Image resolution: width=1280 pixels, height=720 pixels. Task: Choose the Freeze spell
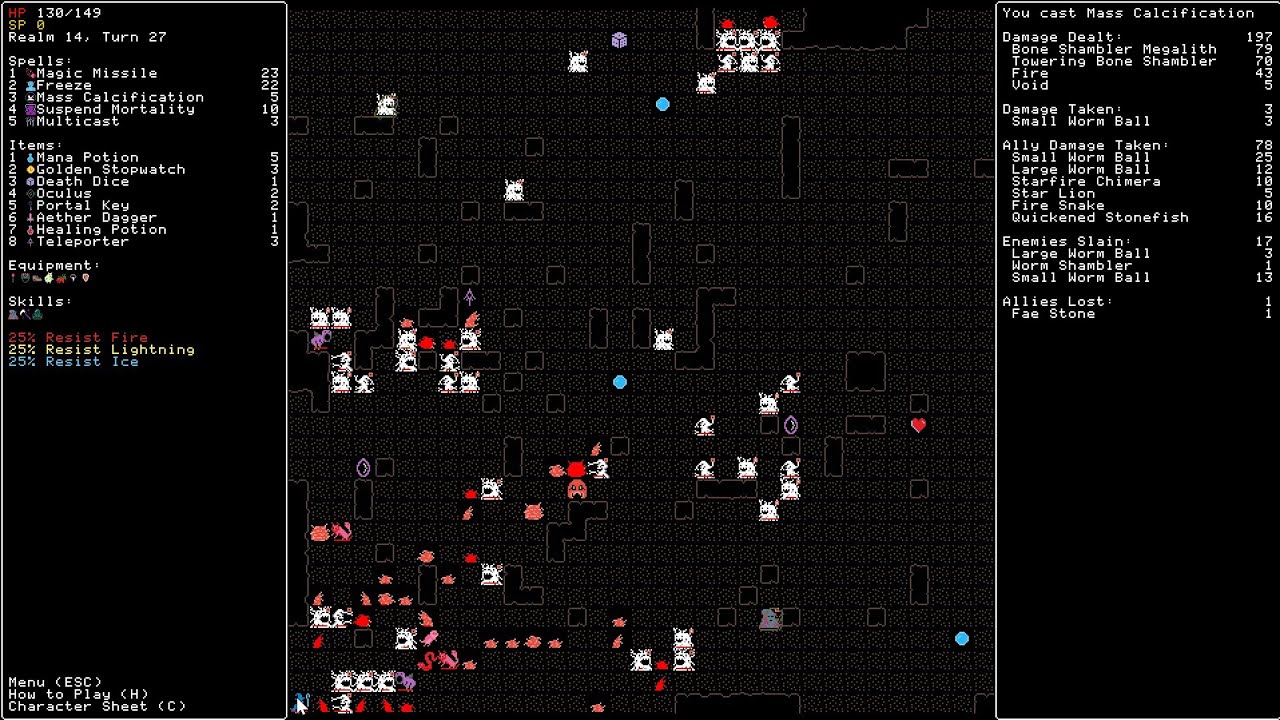(64, 85)
